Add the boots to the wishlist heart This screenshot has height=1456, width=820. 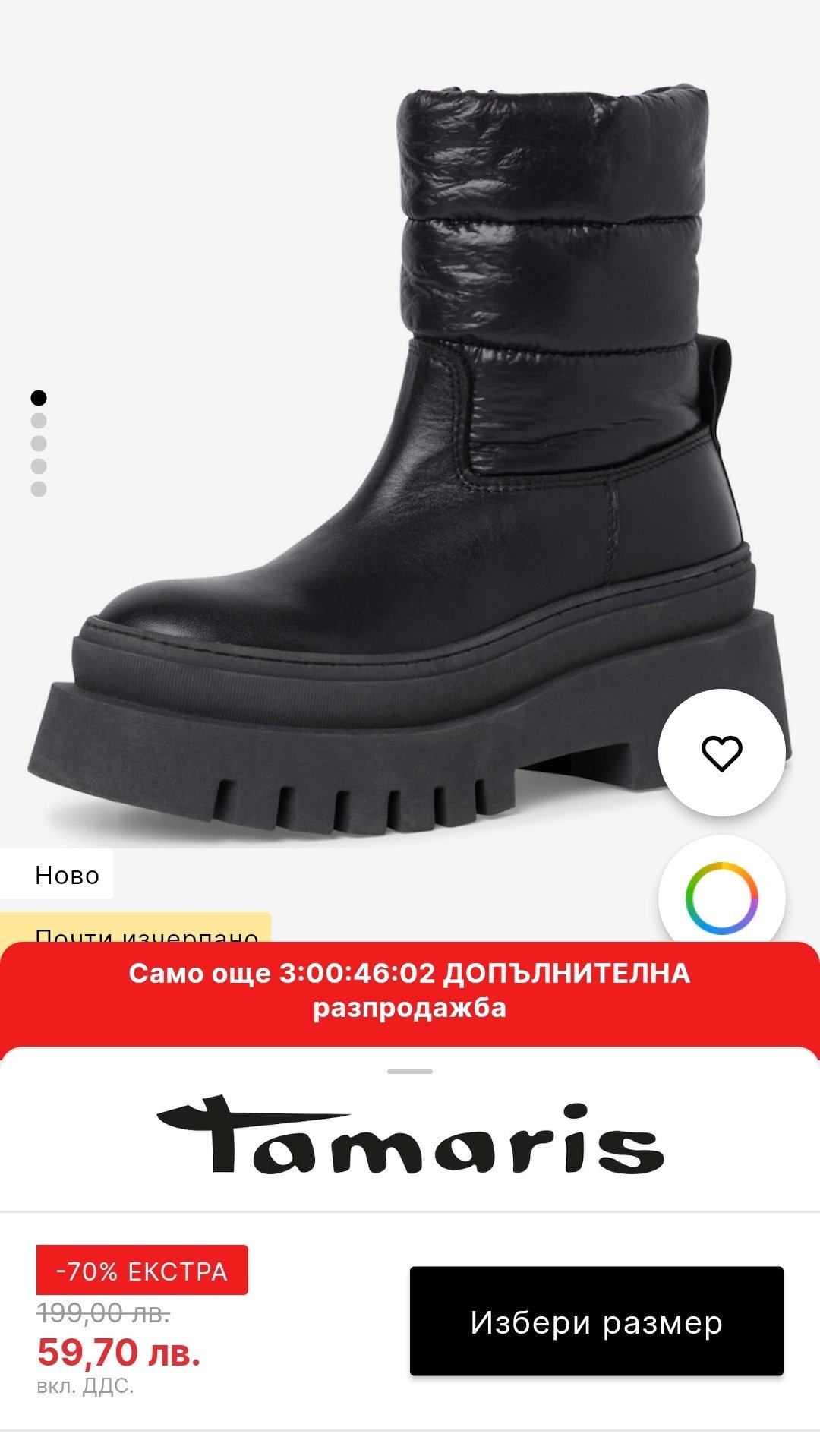[x=721, y=753]
